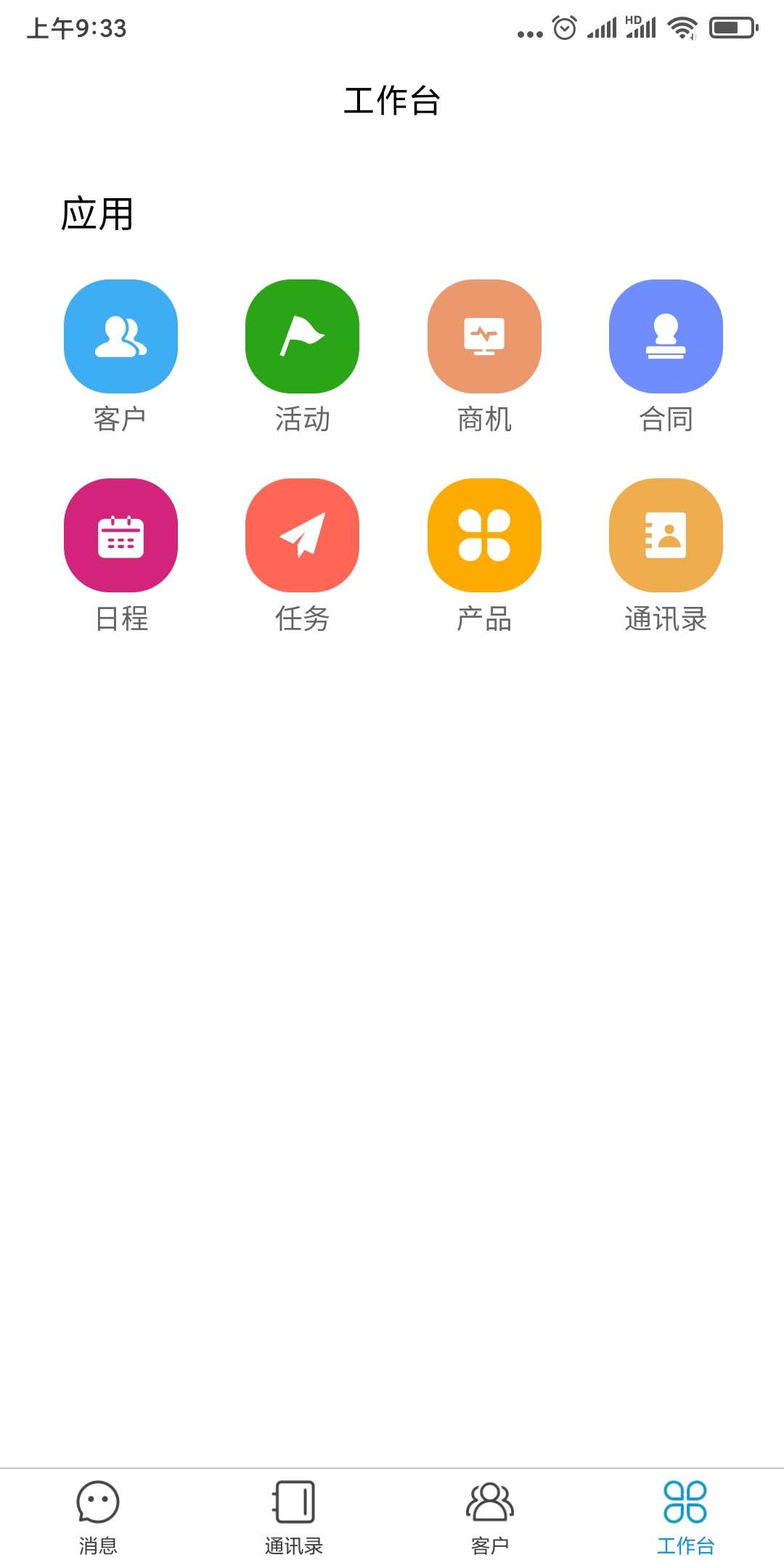Select the 客户 bottom tab
This screenshot has width=784, height=1568.
click(490, 1517)
